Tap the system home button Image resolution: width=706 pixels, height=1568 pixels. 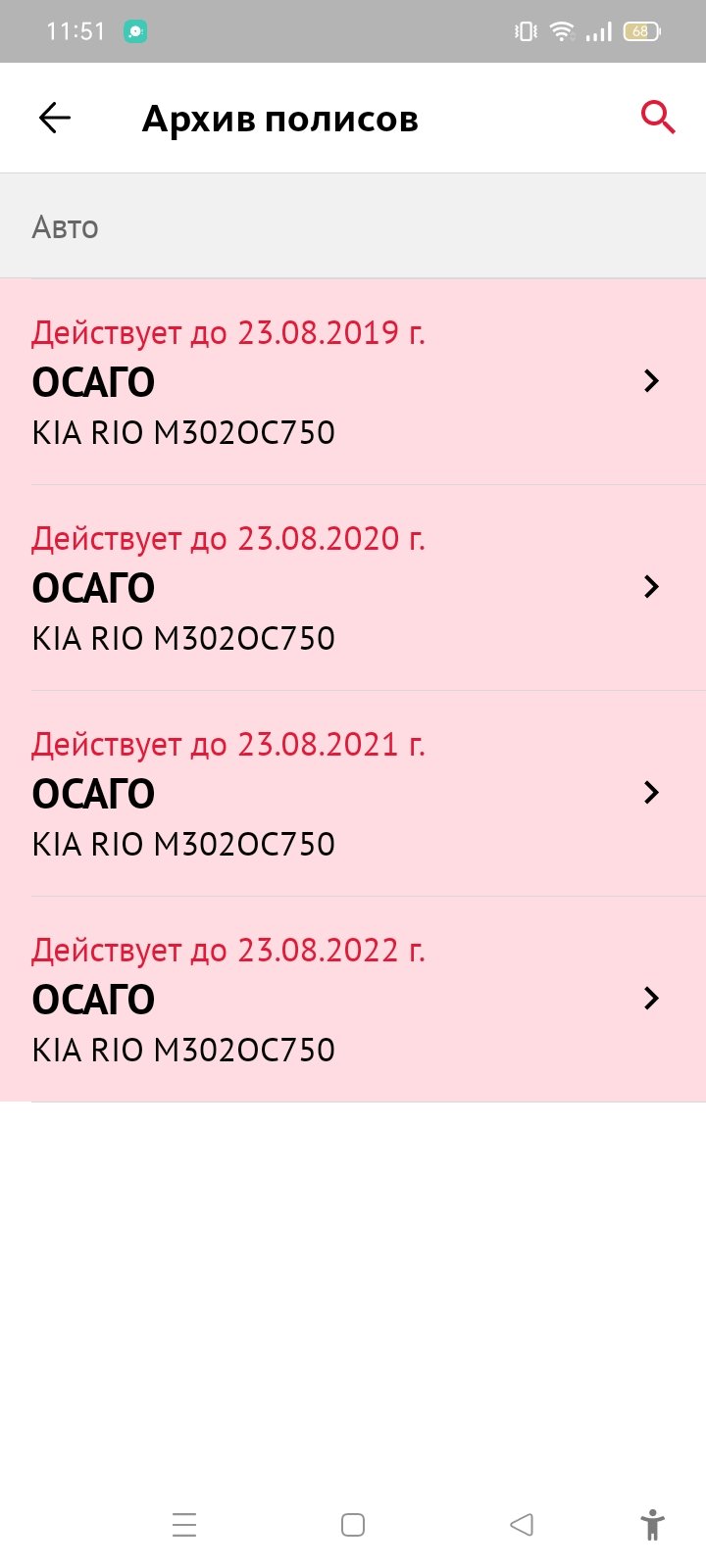tap(353, 1525)
